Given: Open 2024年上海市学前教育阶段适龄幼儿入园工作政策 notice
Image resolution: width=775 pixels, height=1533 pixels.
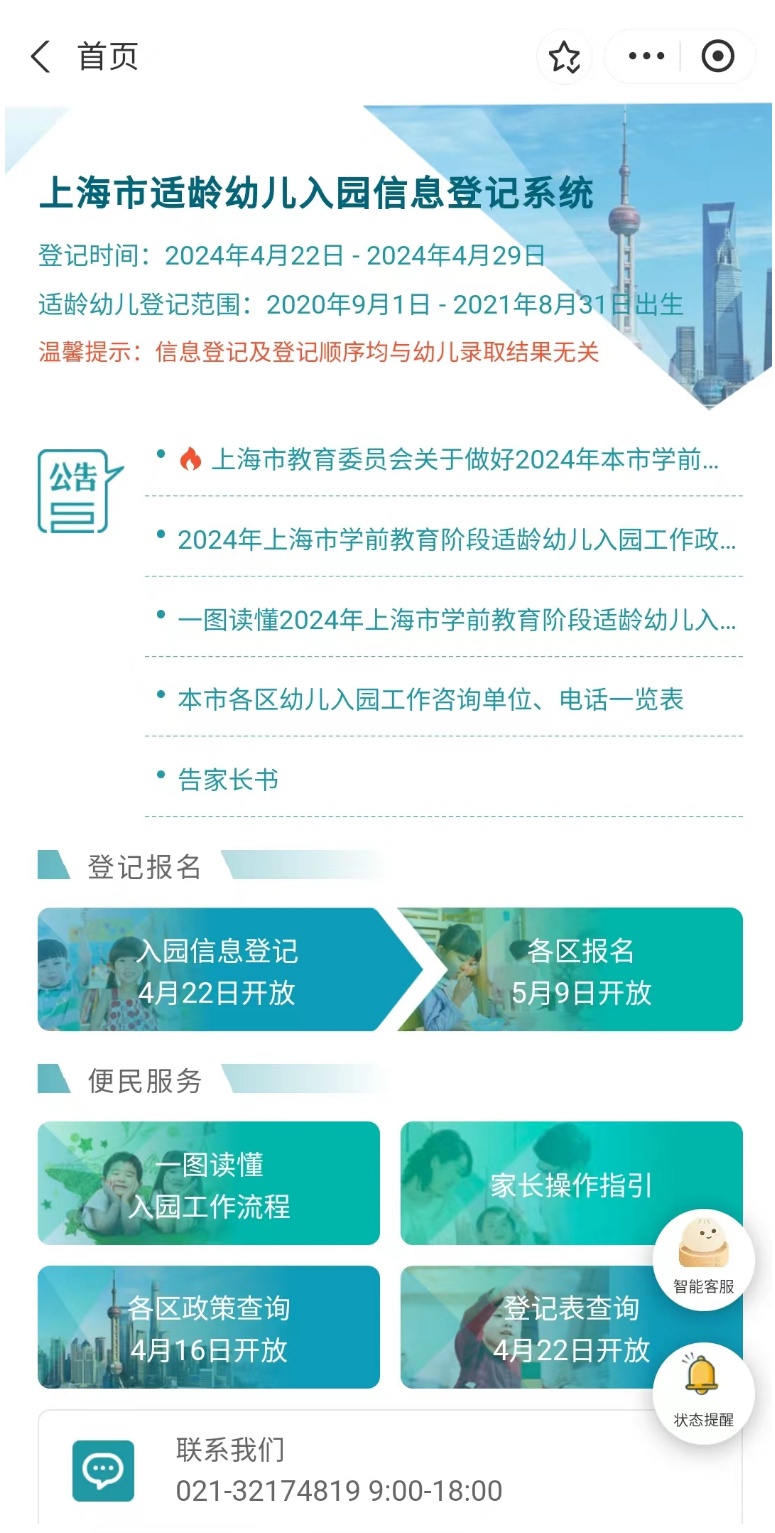Looking at the screenshot, I should coord(456,540).
